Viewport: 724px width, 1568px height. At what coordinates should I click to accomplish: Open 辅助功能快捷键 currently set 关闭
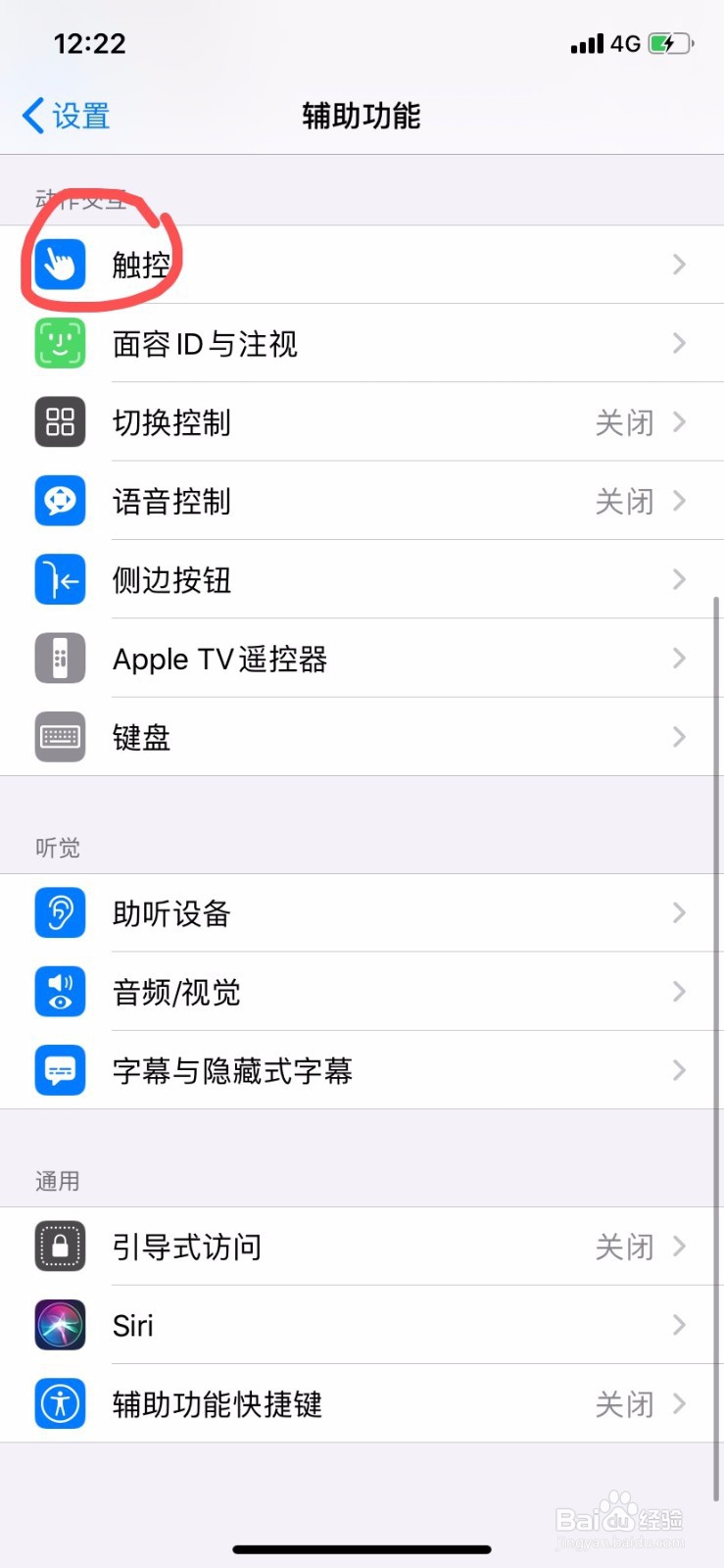point(362,1403)
